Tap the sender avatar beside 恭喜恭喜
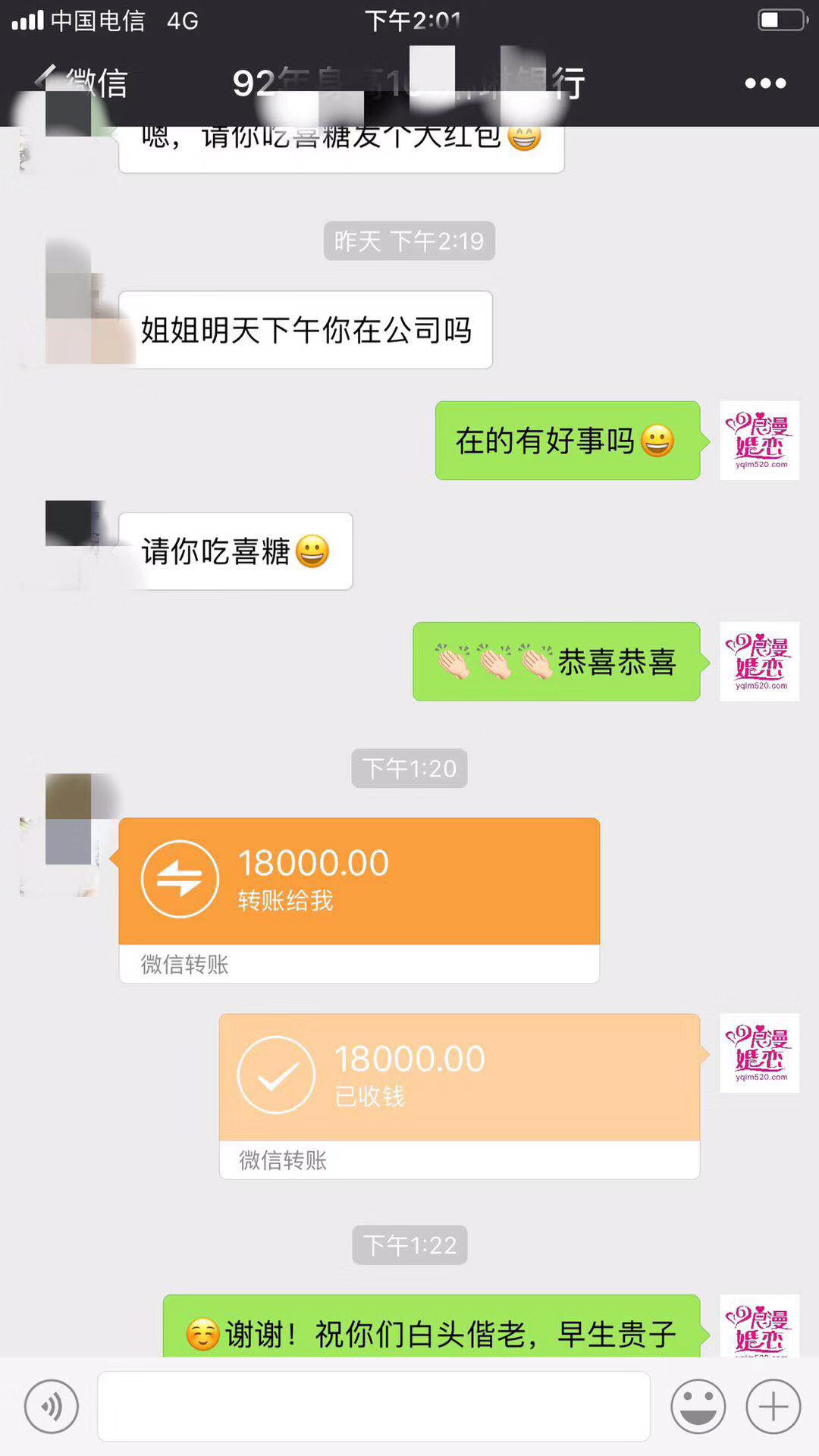819x1456 pixels. click(759, 661)
